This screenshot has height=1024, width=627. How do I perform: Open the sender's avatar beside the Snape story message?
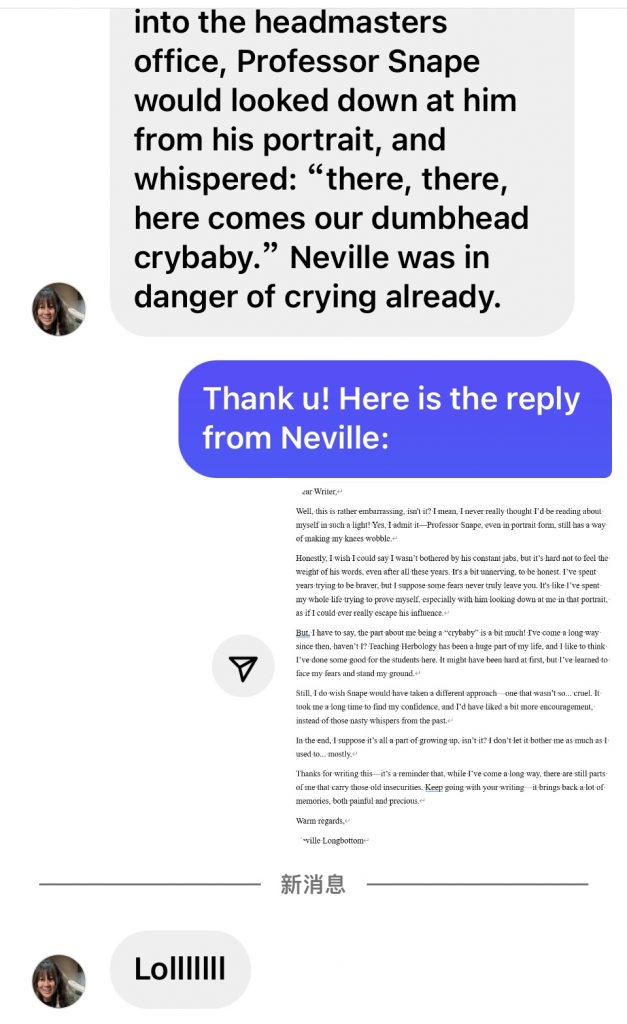pyautogui.click(x=59, y=309)
